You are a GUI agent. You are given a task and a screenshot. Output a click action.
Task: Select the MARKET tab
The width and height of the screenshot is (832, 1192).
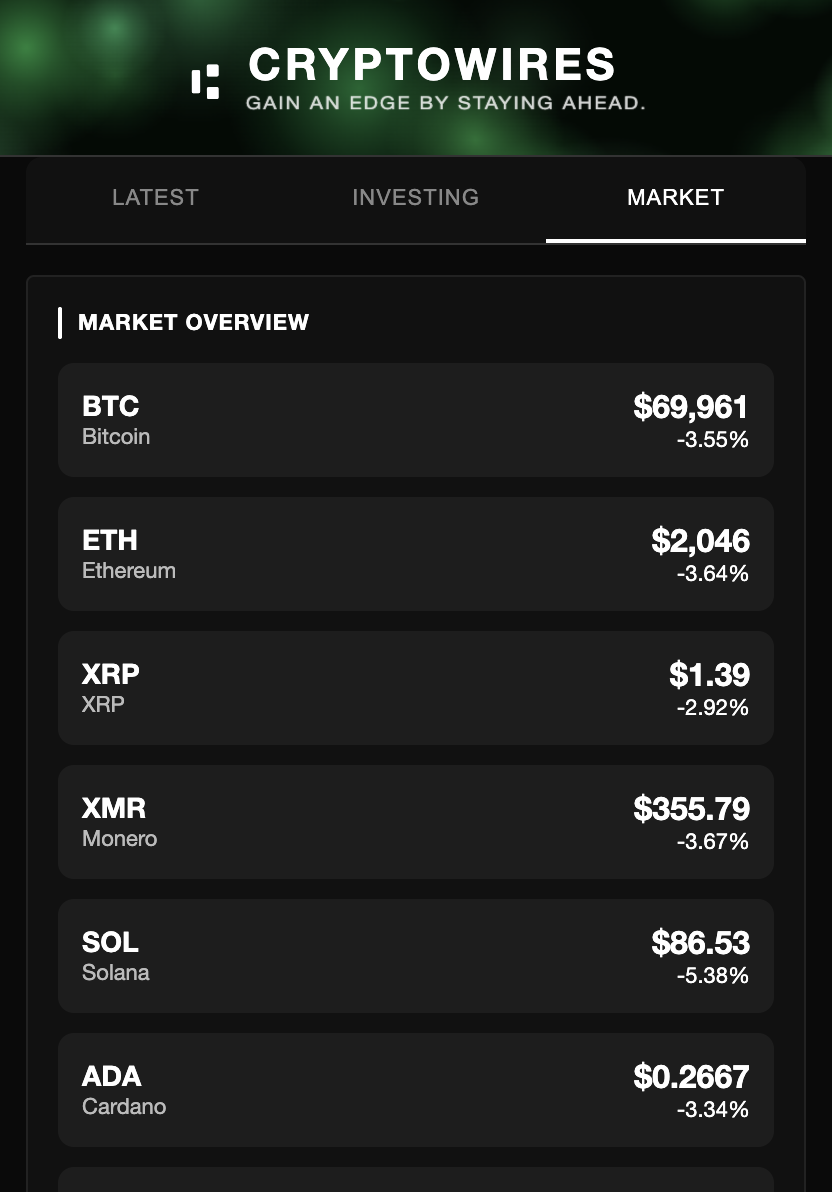pos(676,197)
